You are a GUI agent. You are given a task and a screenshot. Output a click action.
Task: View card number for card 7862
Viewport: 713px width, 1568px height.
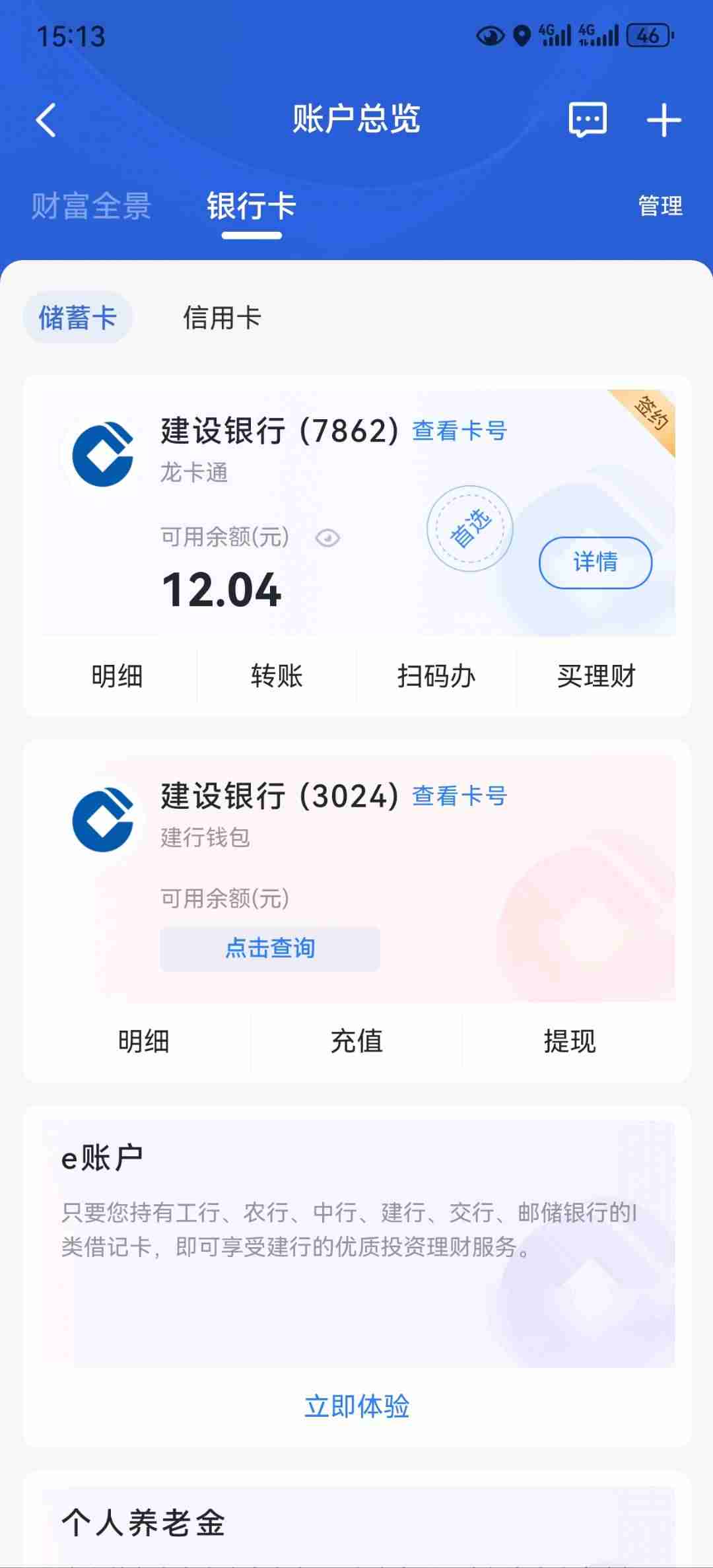point(459,431)
